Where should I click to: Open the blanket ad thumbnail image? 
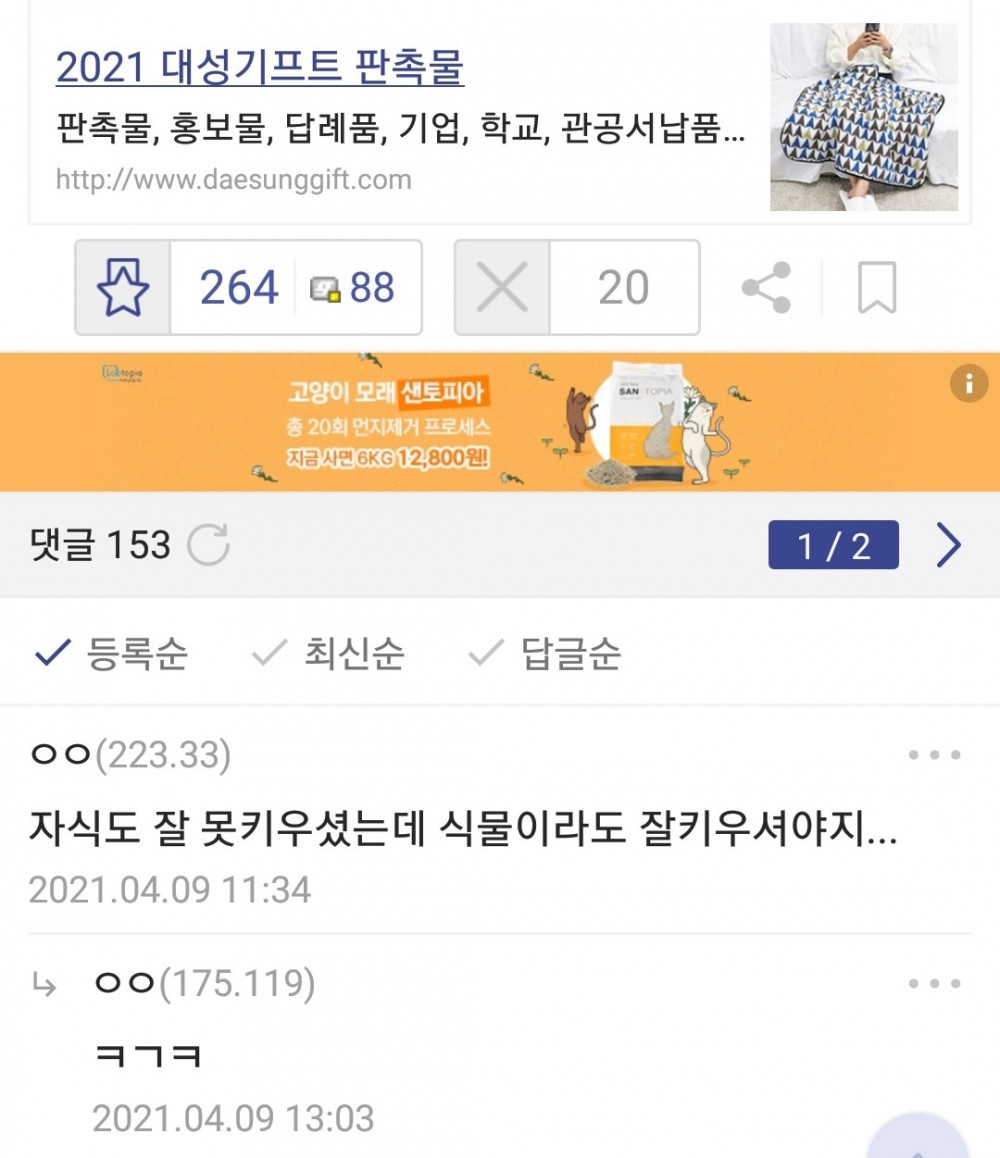point(863,117)
